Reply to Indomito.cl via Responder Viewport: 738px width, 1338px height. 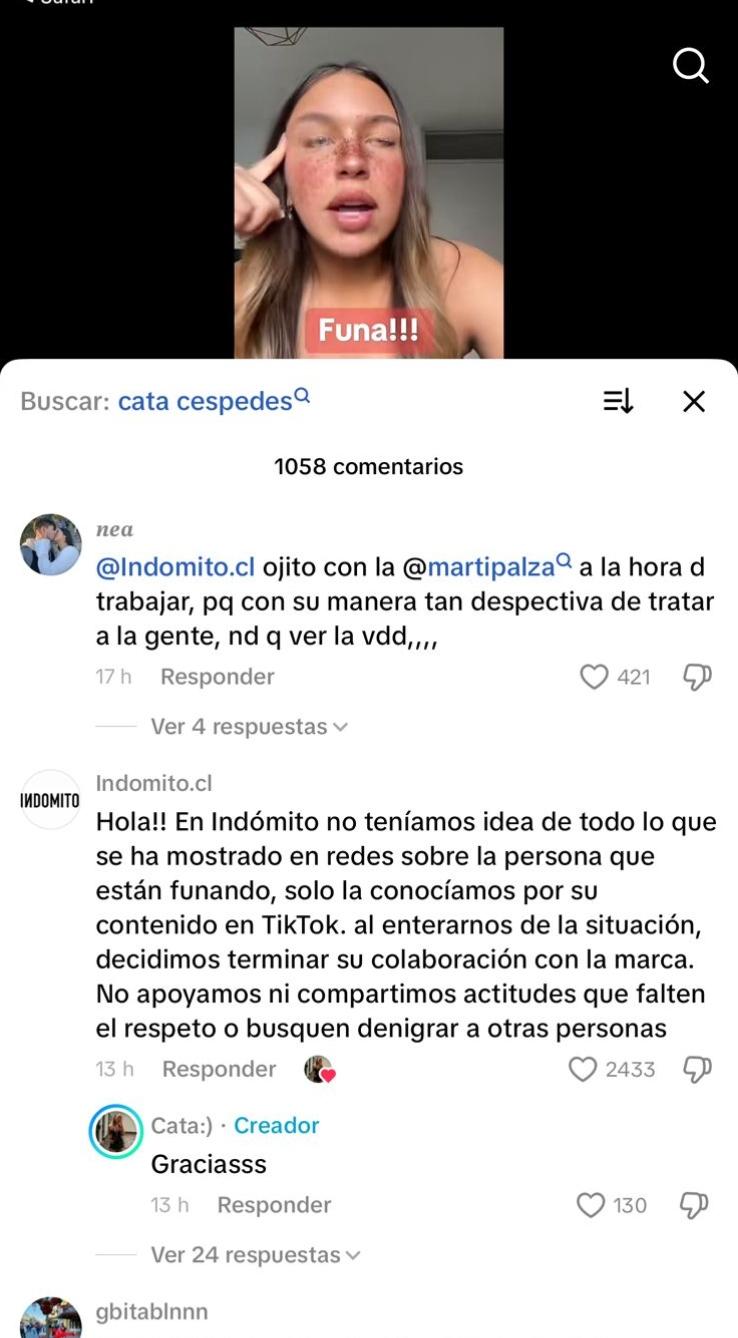pos(218,1068)
